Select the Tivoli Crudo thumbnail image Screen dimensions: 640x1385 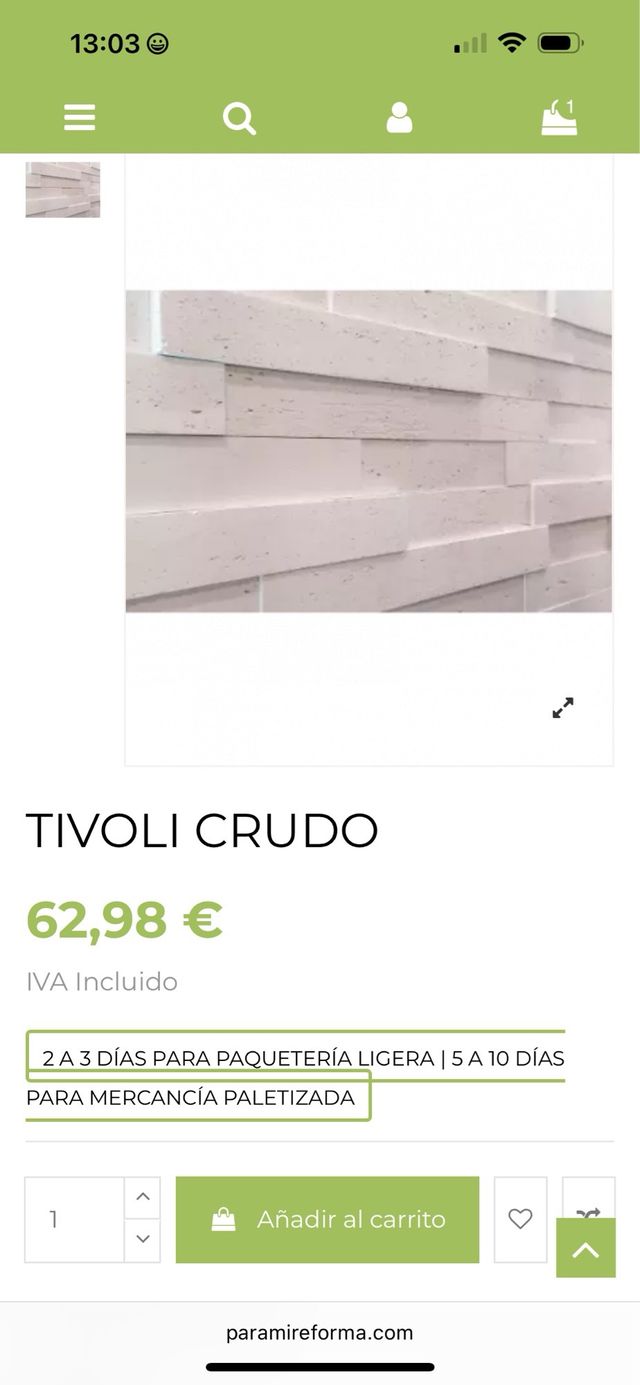pyautogui.click(x=63, y=189)
